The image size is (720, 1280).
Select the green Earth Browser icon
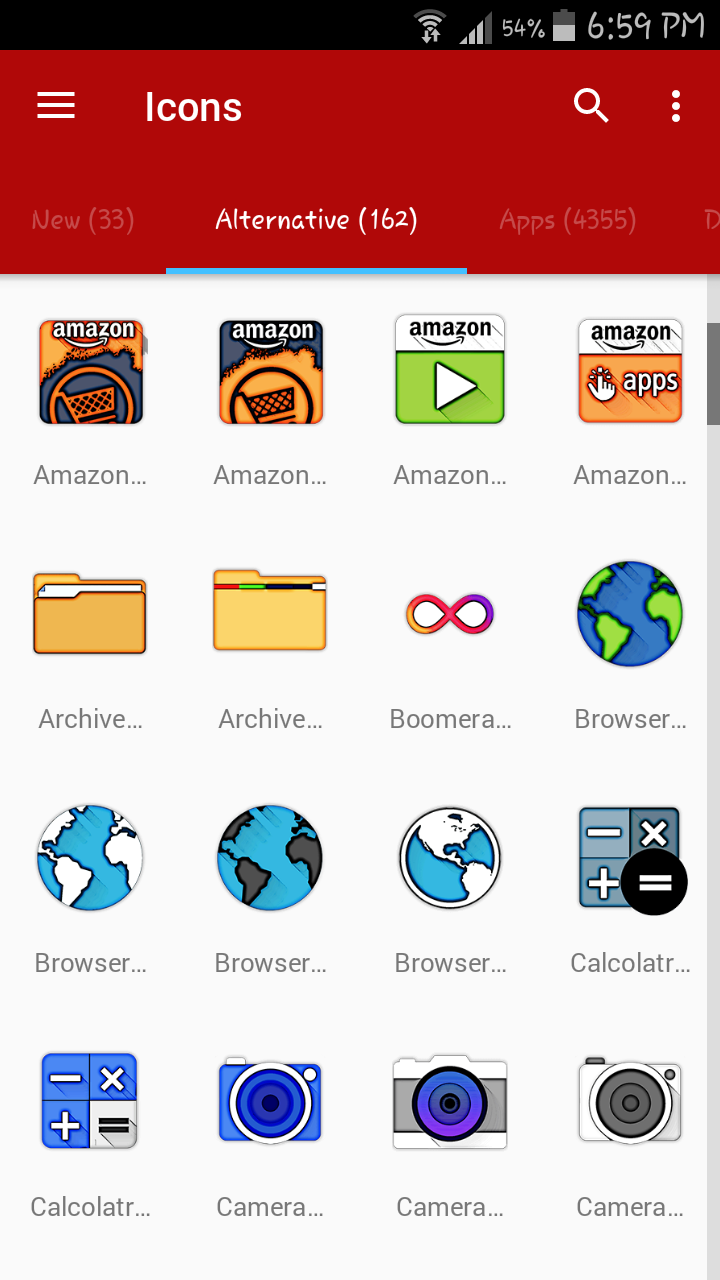click(630, 613)
